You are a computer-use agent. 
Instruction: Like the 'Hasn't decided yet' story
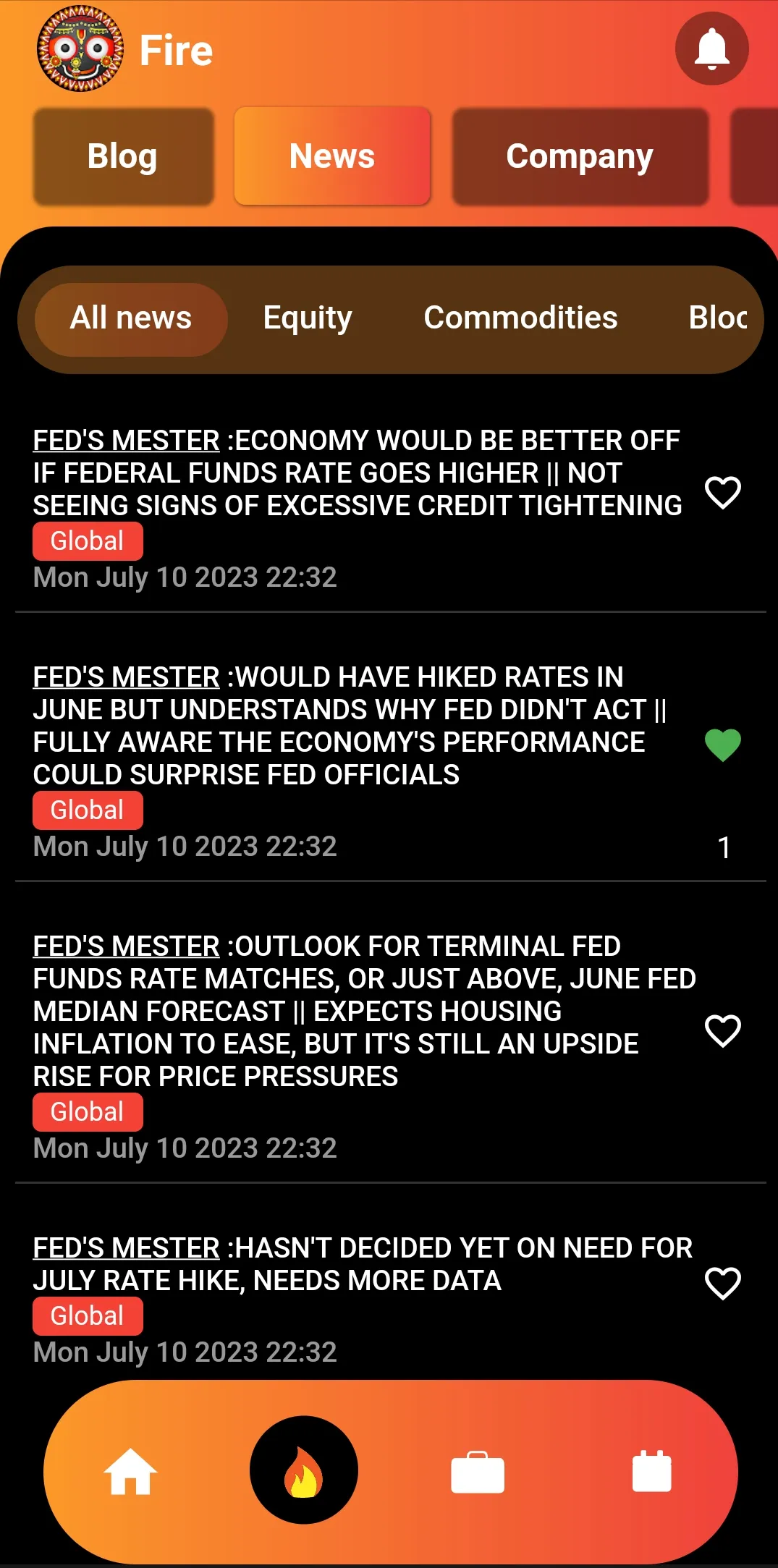pos(723,1284)
